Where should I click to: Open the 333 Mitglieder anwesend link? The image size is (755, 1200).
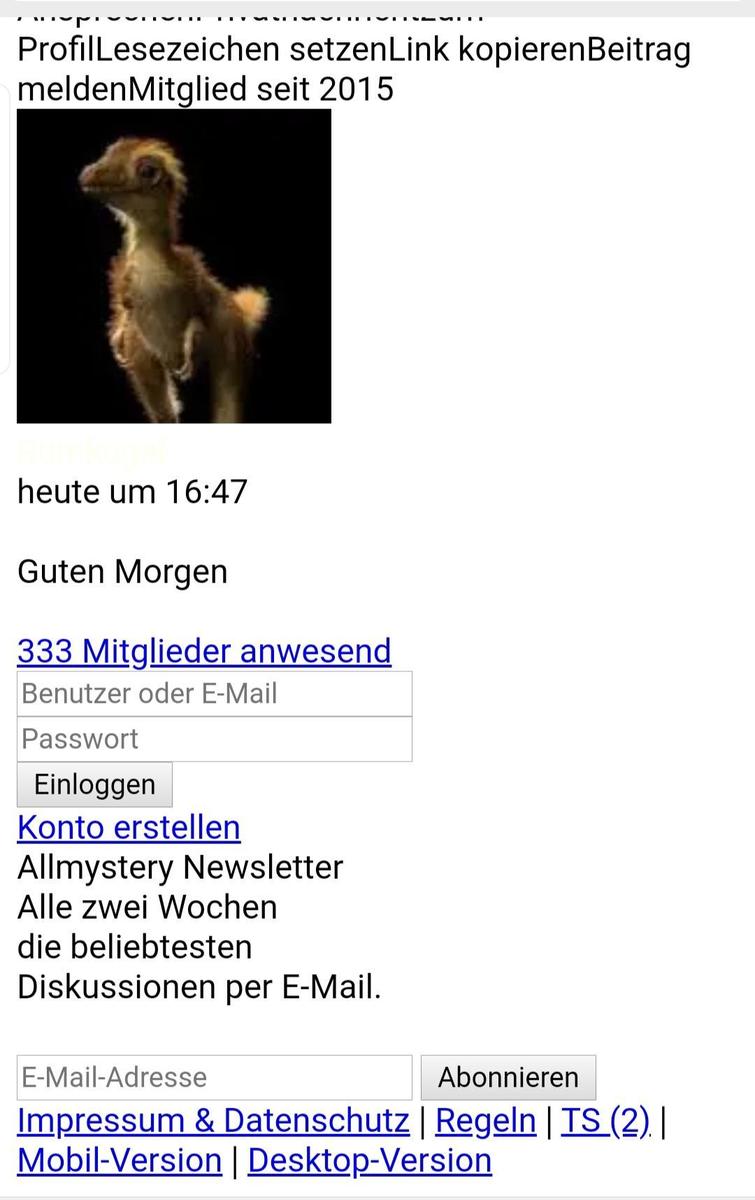[x=204, y=651]
